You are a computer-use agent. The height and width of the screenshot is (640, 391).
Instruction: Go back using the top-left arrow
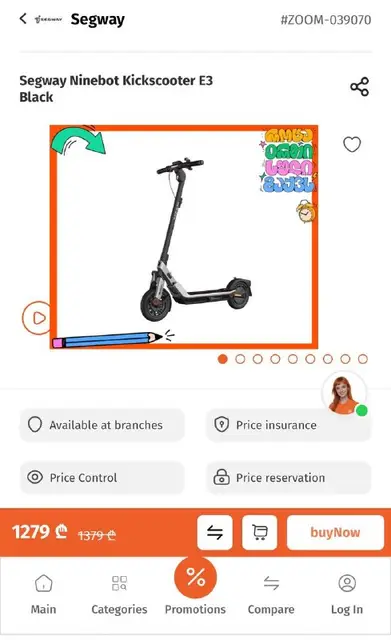(23, 18)
